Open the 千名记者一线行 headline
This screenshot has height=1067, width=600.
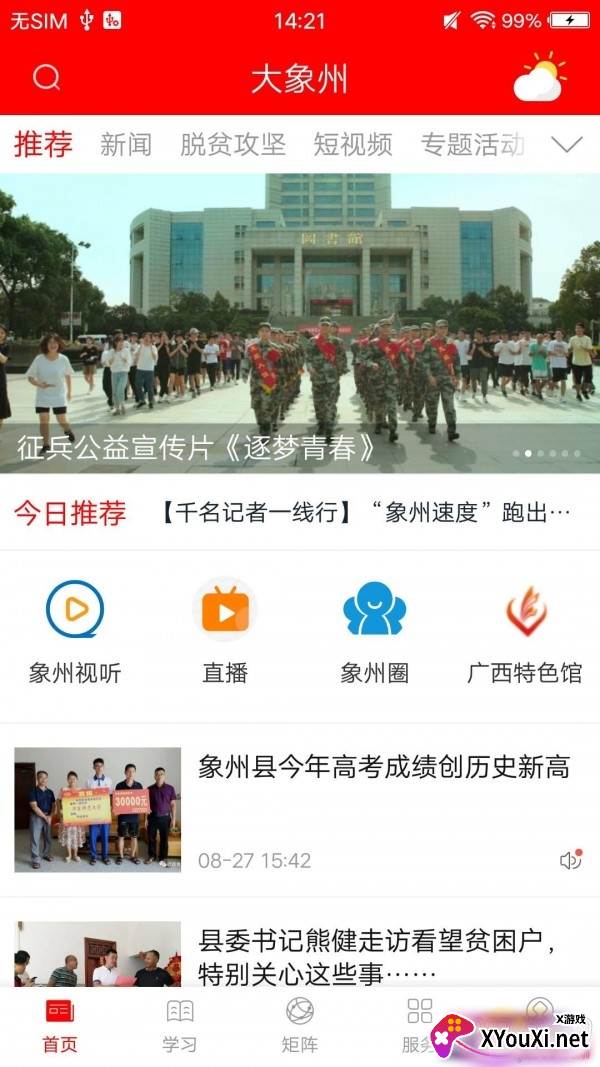365,512
